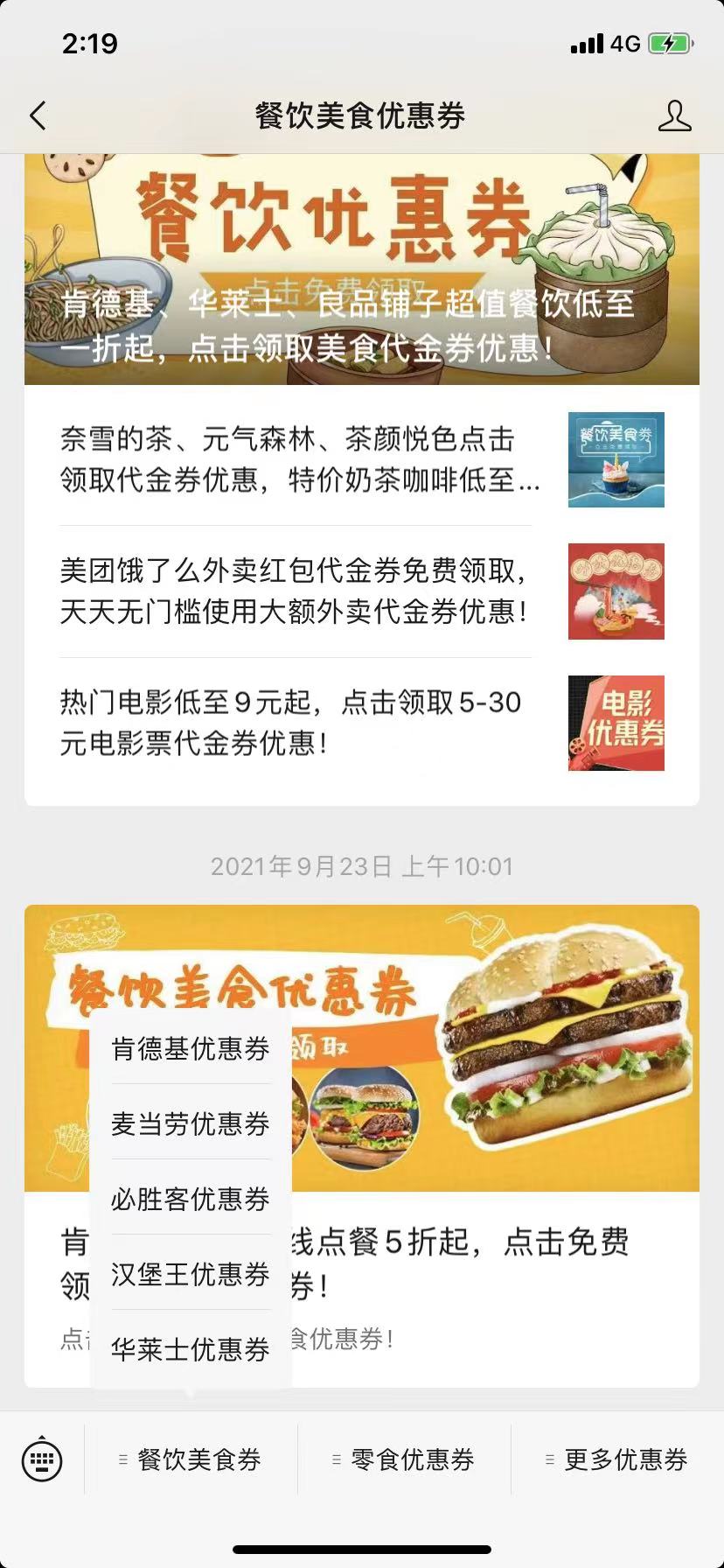This screenshot has height=1568, width=724.
Task: Choose 必胜客优惠券 in the popup menu
Action: 191,1199
